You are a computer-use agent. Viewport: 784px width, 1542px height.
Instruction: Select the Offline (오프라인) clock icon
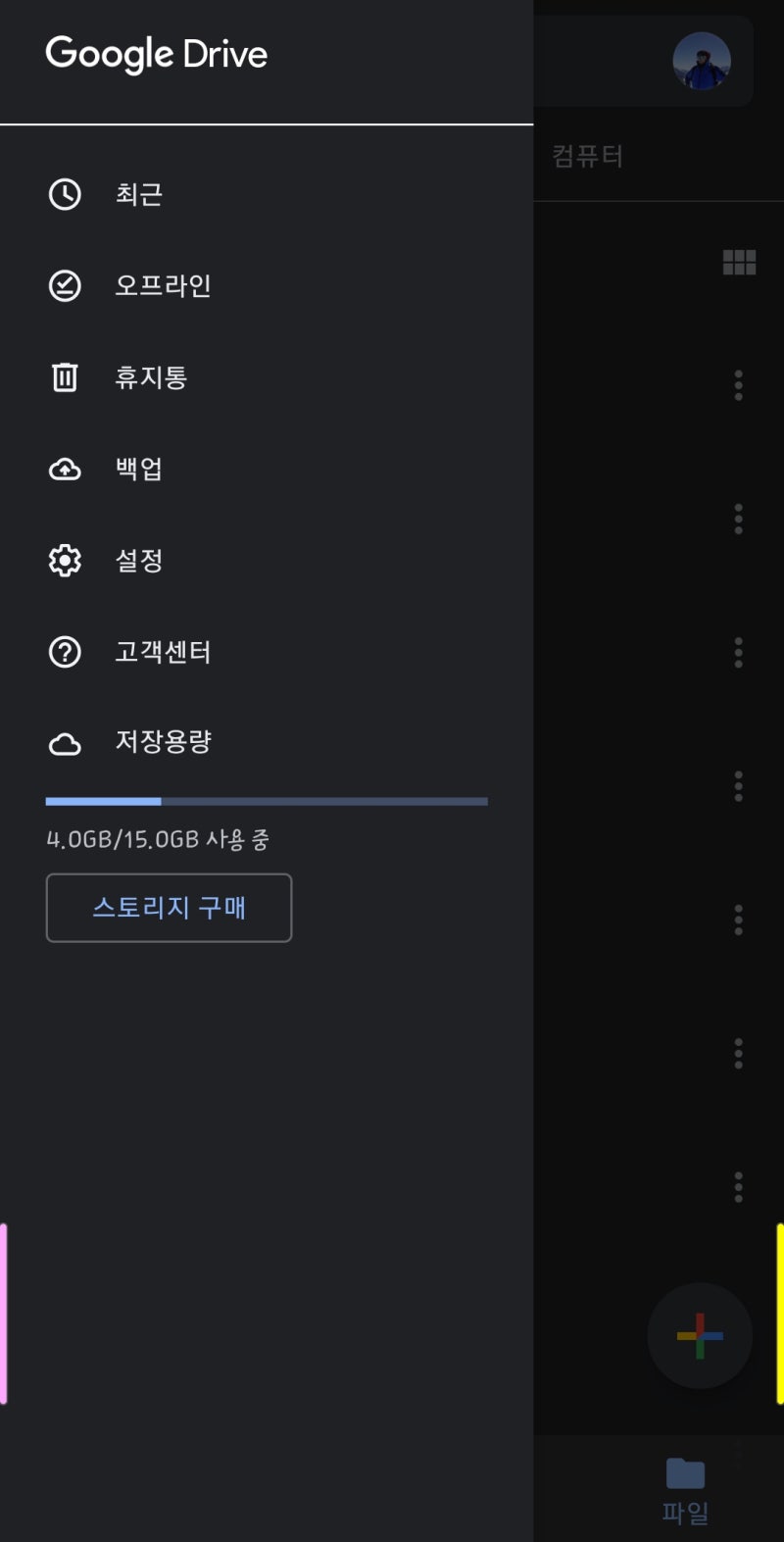click(64, 286)
